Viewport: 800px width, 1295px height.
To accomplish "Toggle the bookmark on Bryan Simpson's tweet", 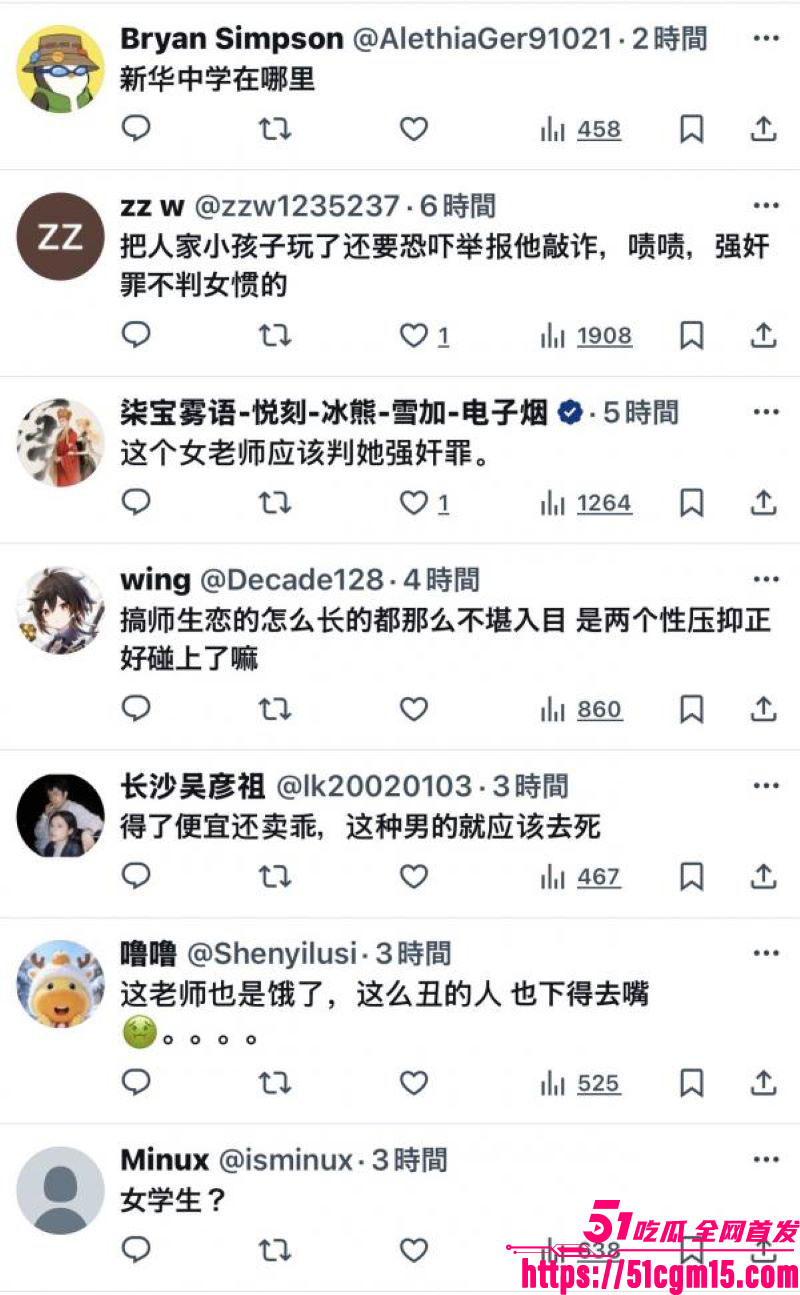I will click(693, 128).
